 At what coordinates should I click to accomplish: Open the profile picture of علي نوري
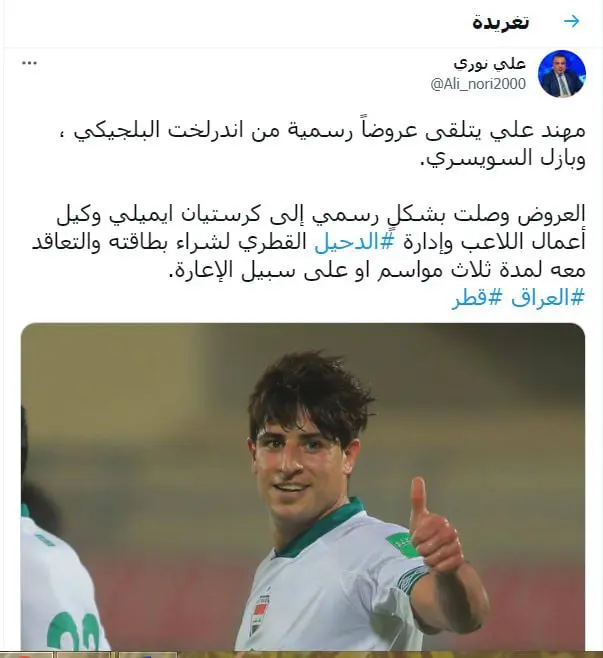(560, 74)
